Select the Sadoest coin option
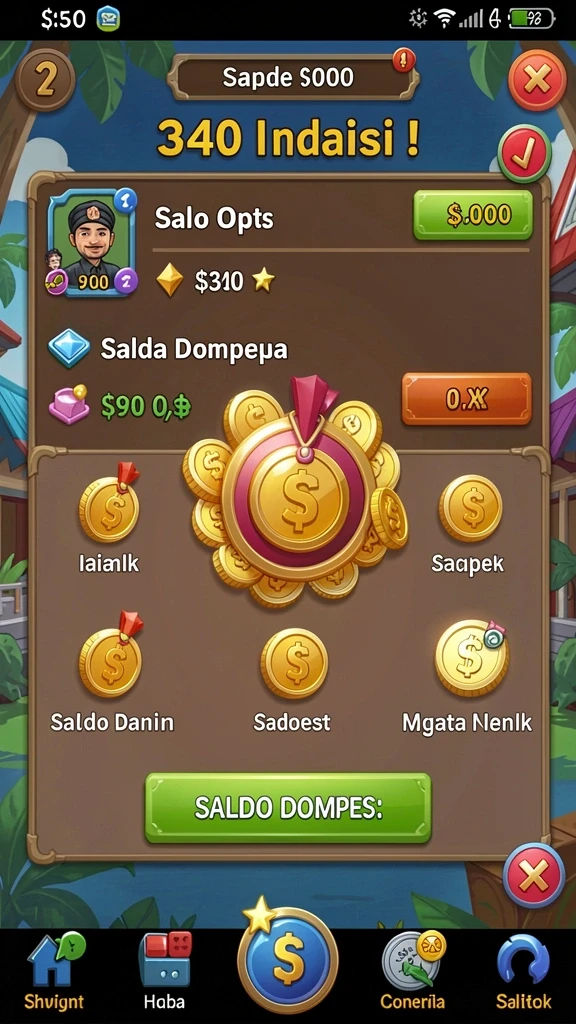The height and width of the screenshot is (1024, 576). coord(295,662)
